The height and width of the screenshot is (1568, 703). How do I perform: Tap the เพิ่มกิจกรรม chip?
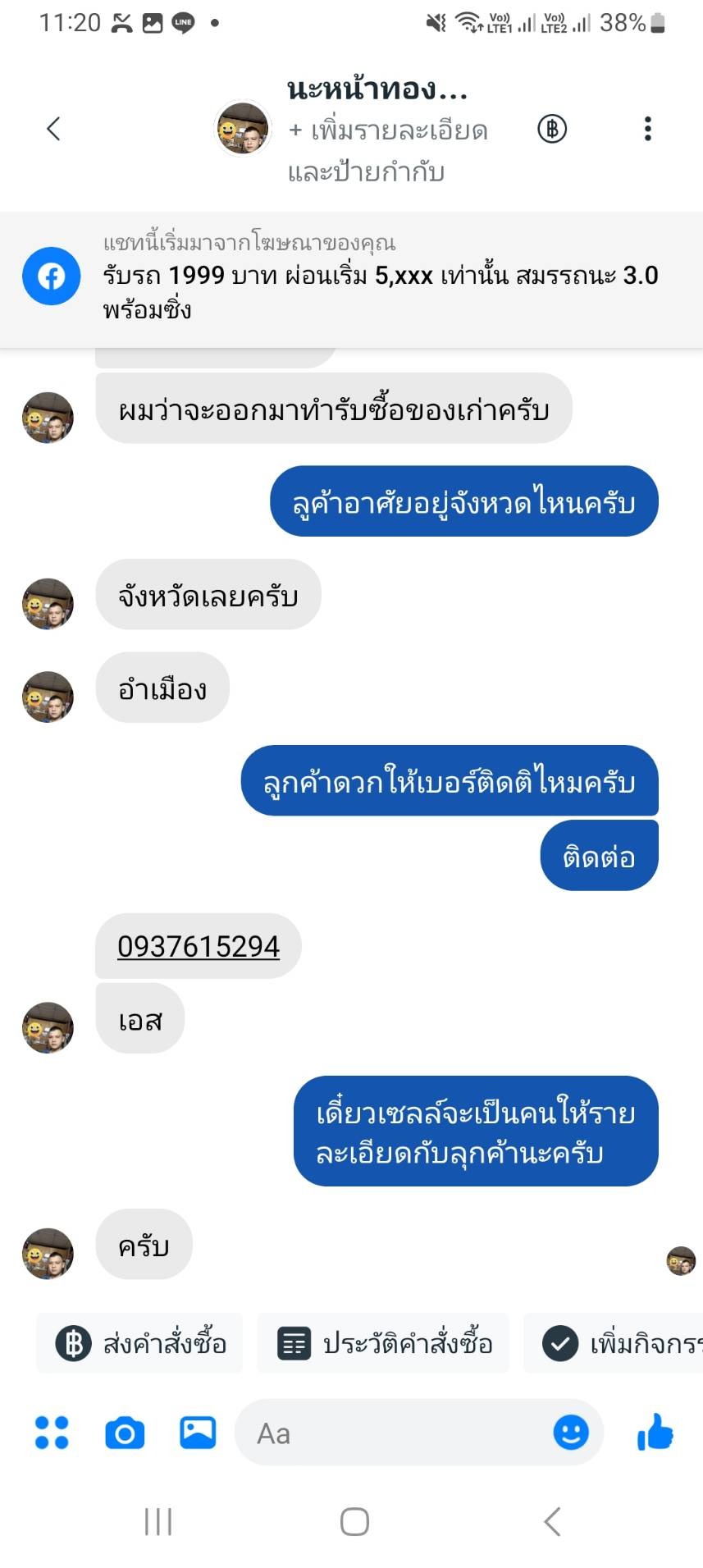tap(614, 1343)
